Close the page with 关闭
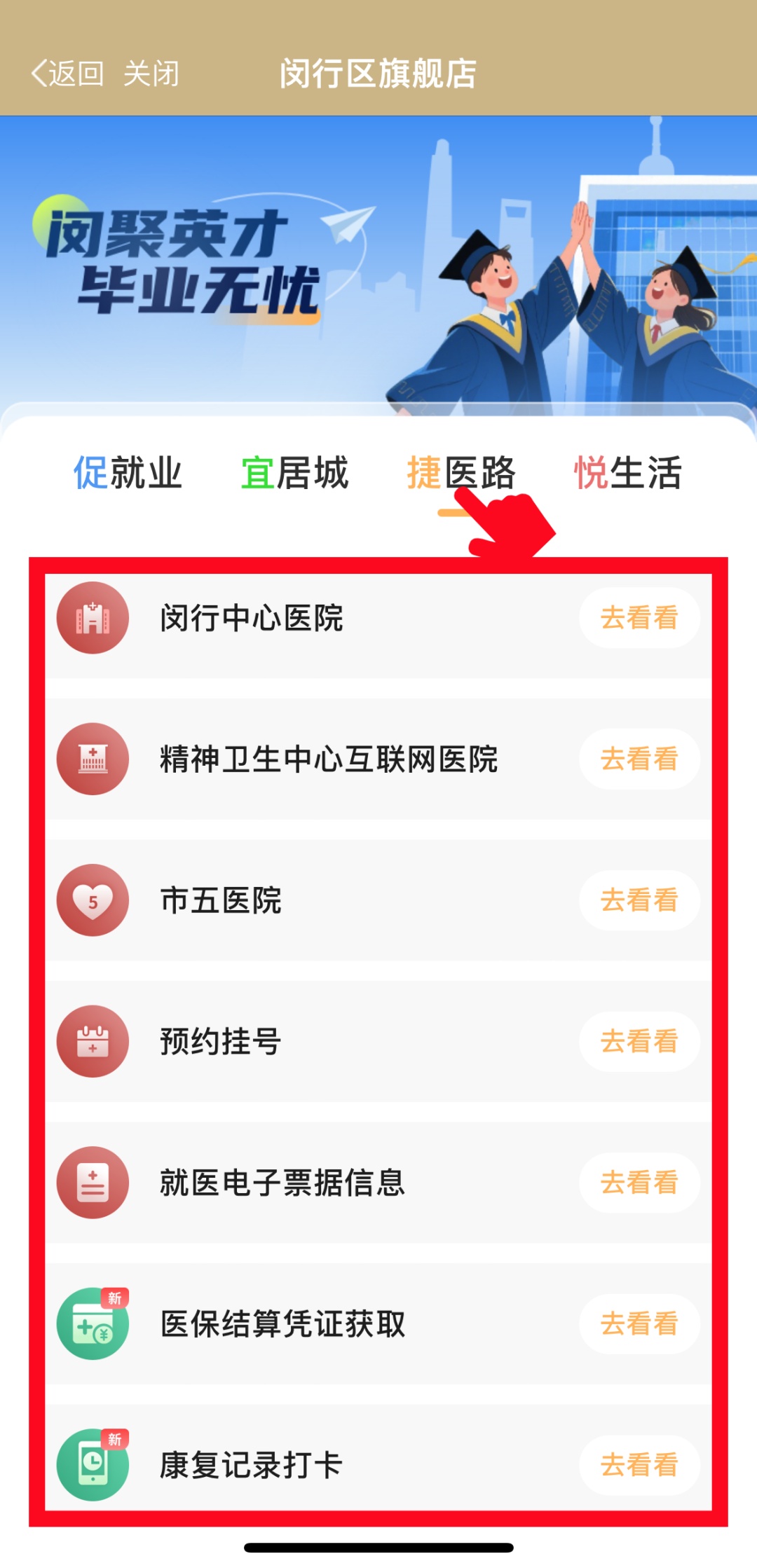This screenshot has width=757, height=1568. (x=151, y=74)
